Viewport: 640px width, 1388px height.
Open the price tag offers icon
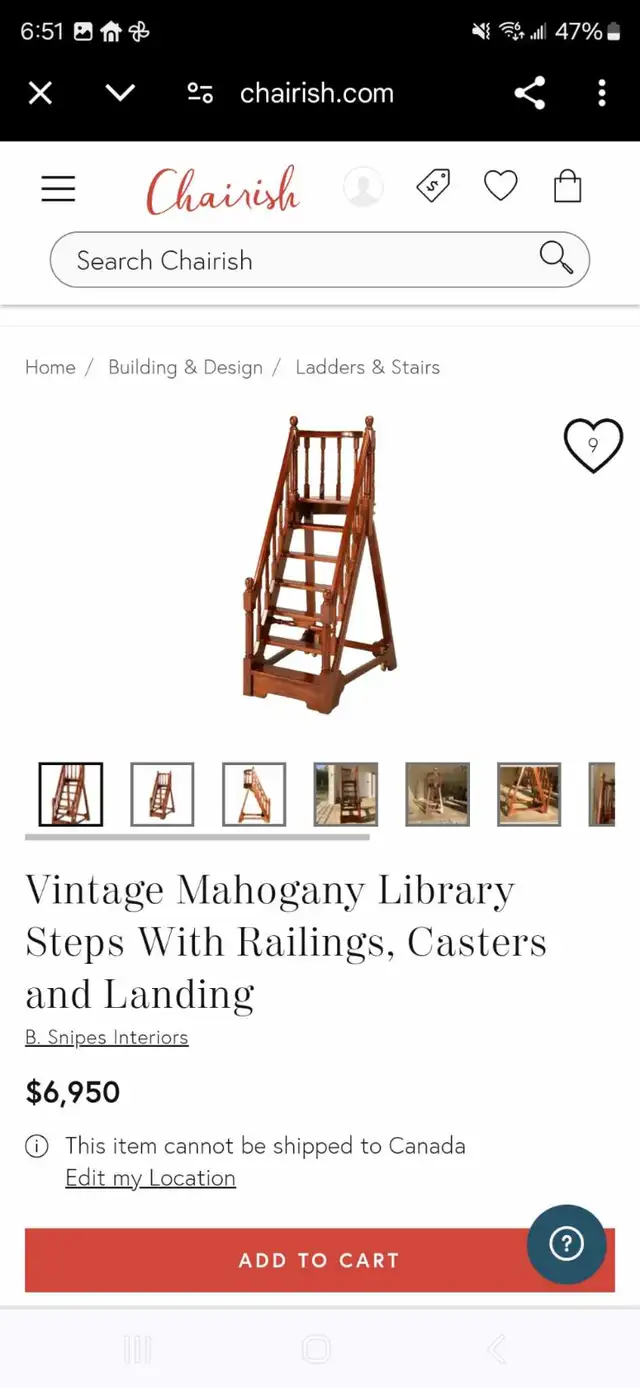433,186
